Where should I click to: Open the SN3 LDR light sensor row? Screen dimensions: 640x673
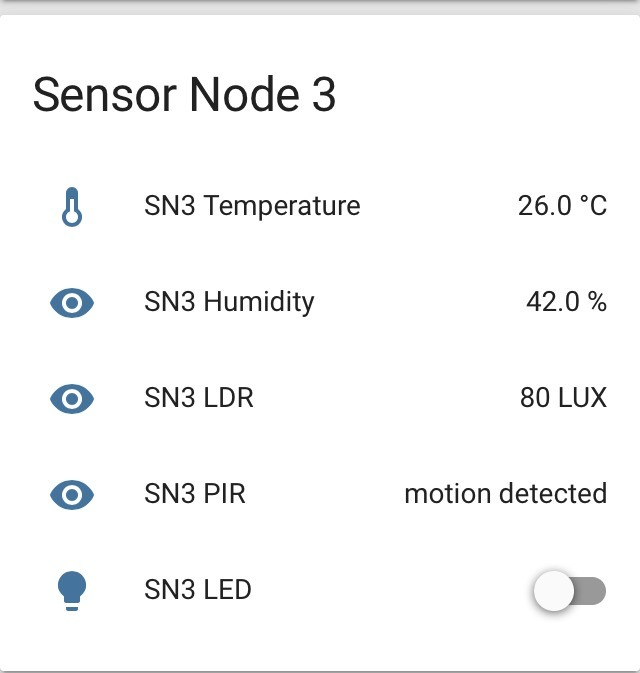point(199,398)
